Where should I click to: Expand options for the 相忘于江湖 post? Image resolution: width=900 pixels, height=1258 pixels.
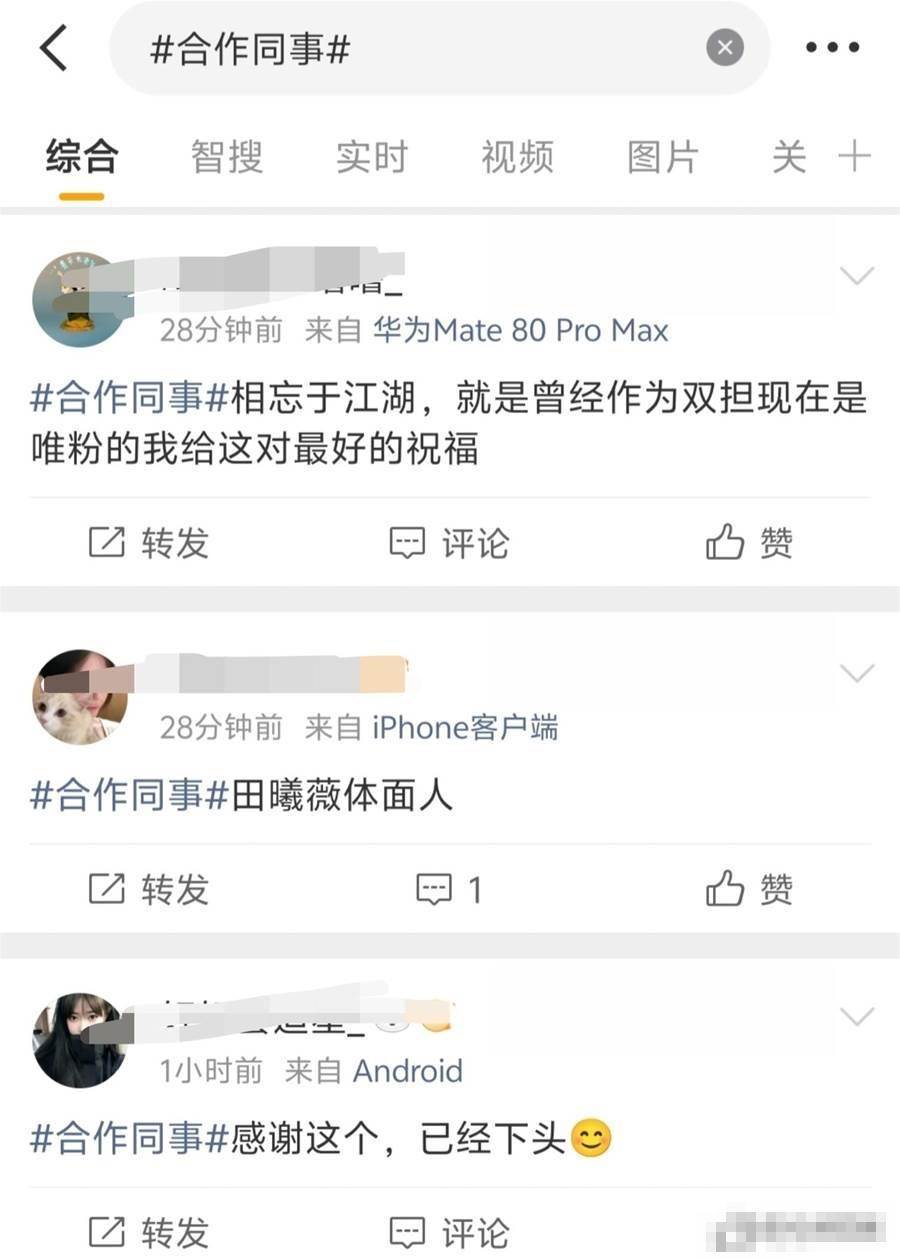click(x=857, y=276)
